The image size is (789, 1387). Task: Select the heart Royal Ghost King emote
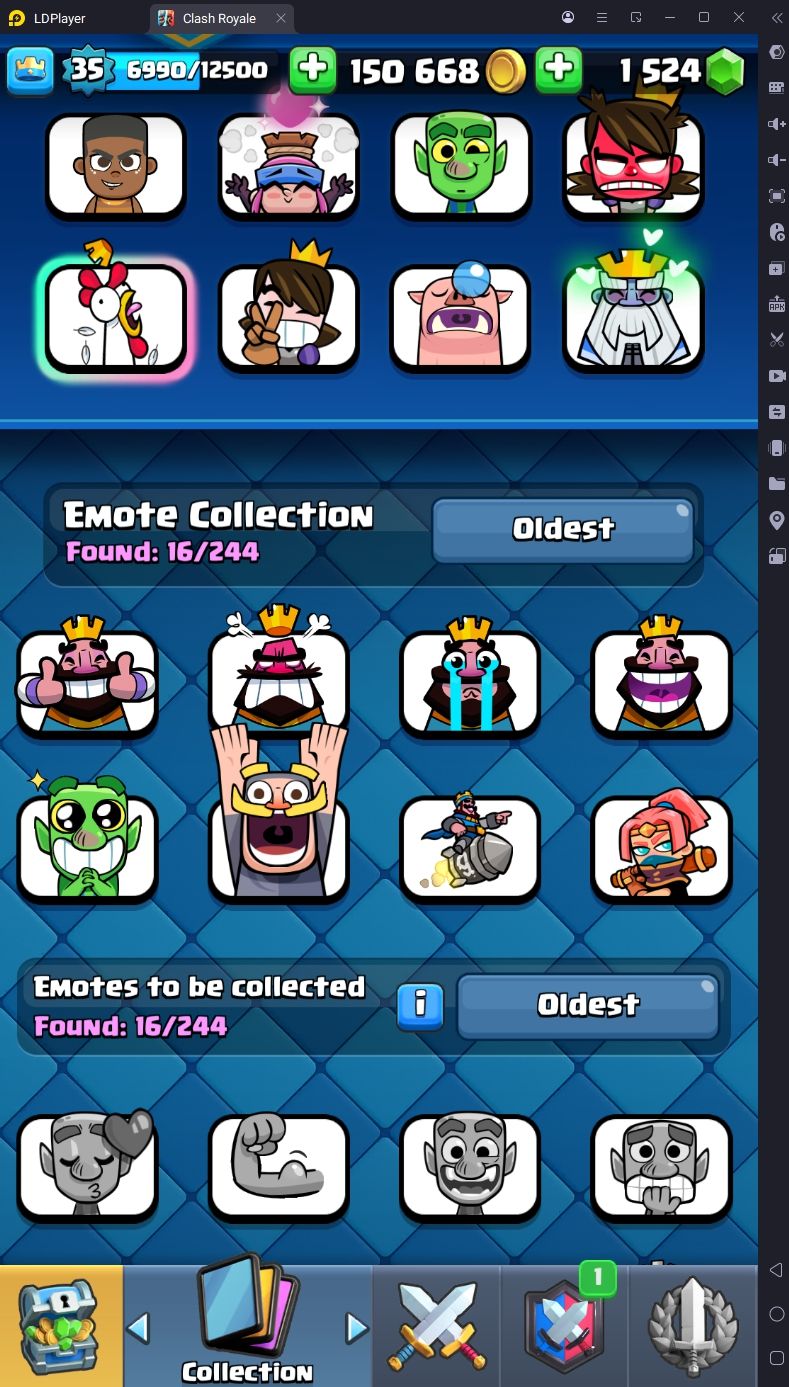pos(633,318)
